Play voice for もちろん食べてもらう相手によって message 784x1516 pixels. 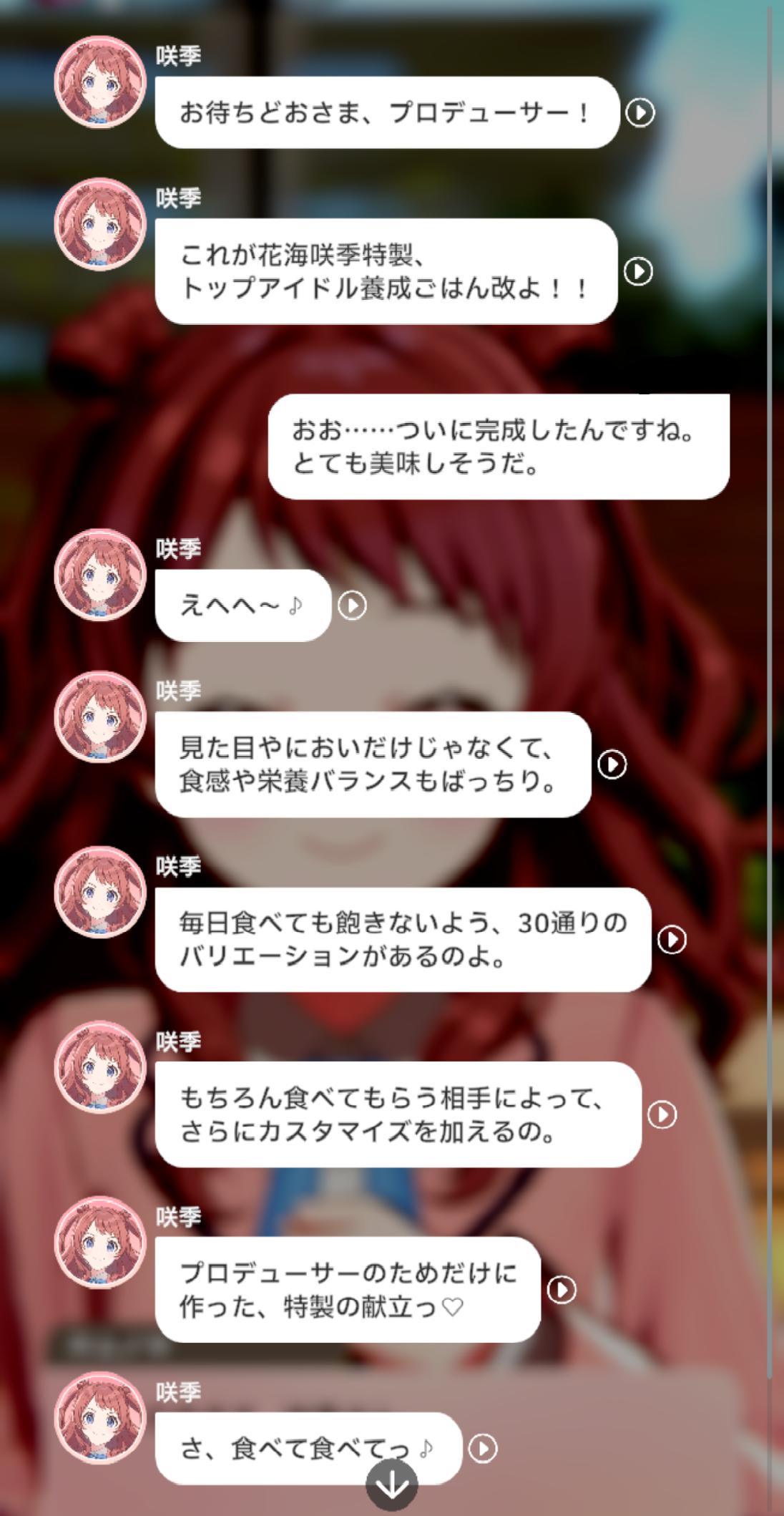(x=662, y=1114)
